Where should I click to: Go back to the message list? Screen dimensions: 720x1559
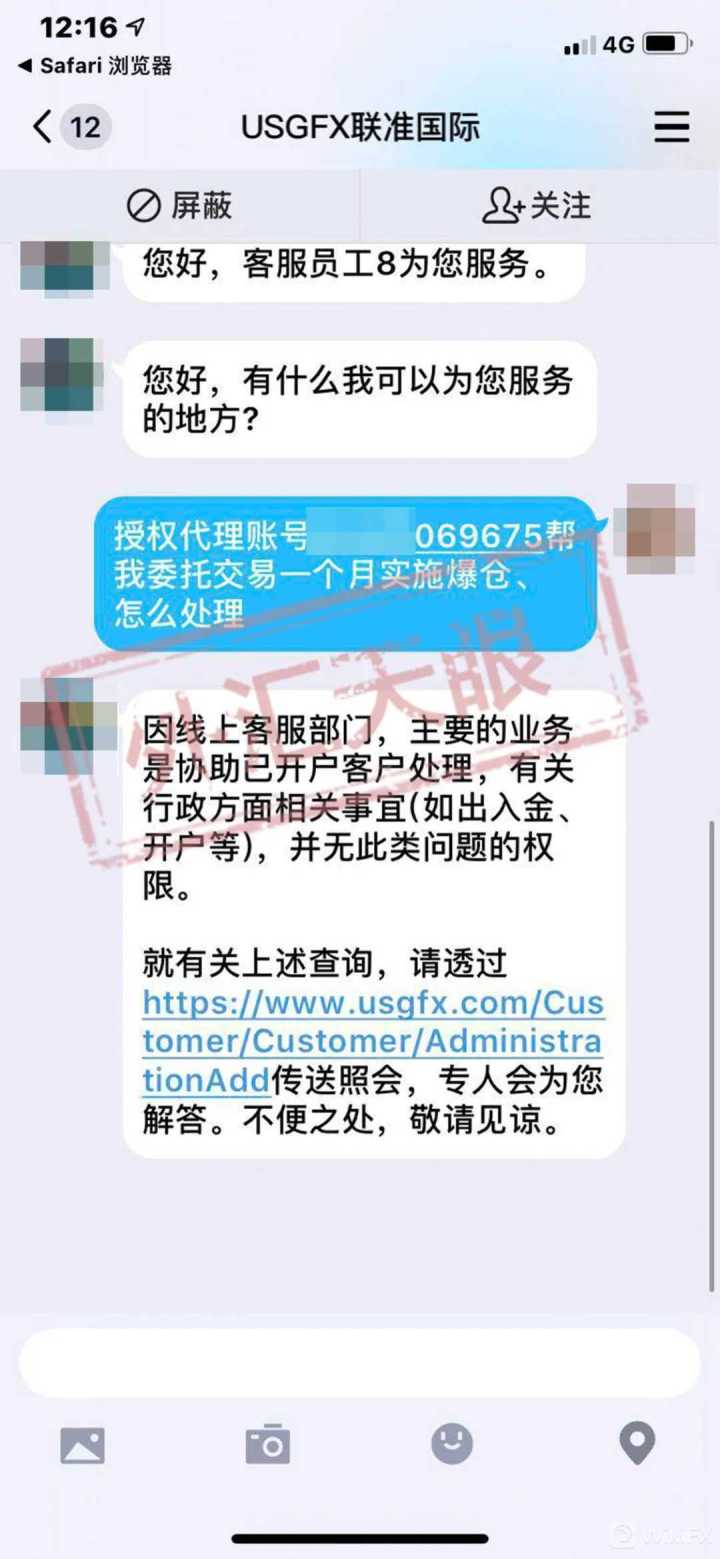click(x=42, y=128)
